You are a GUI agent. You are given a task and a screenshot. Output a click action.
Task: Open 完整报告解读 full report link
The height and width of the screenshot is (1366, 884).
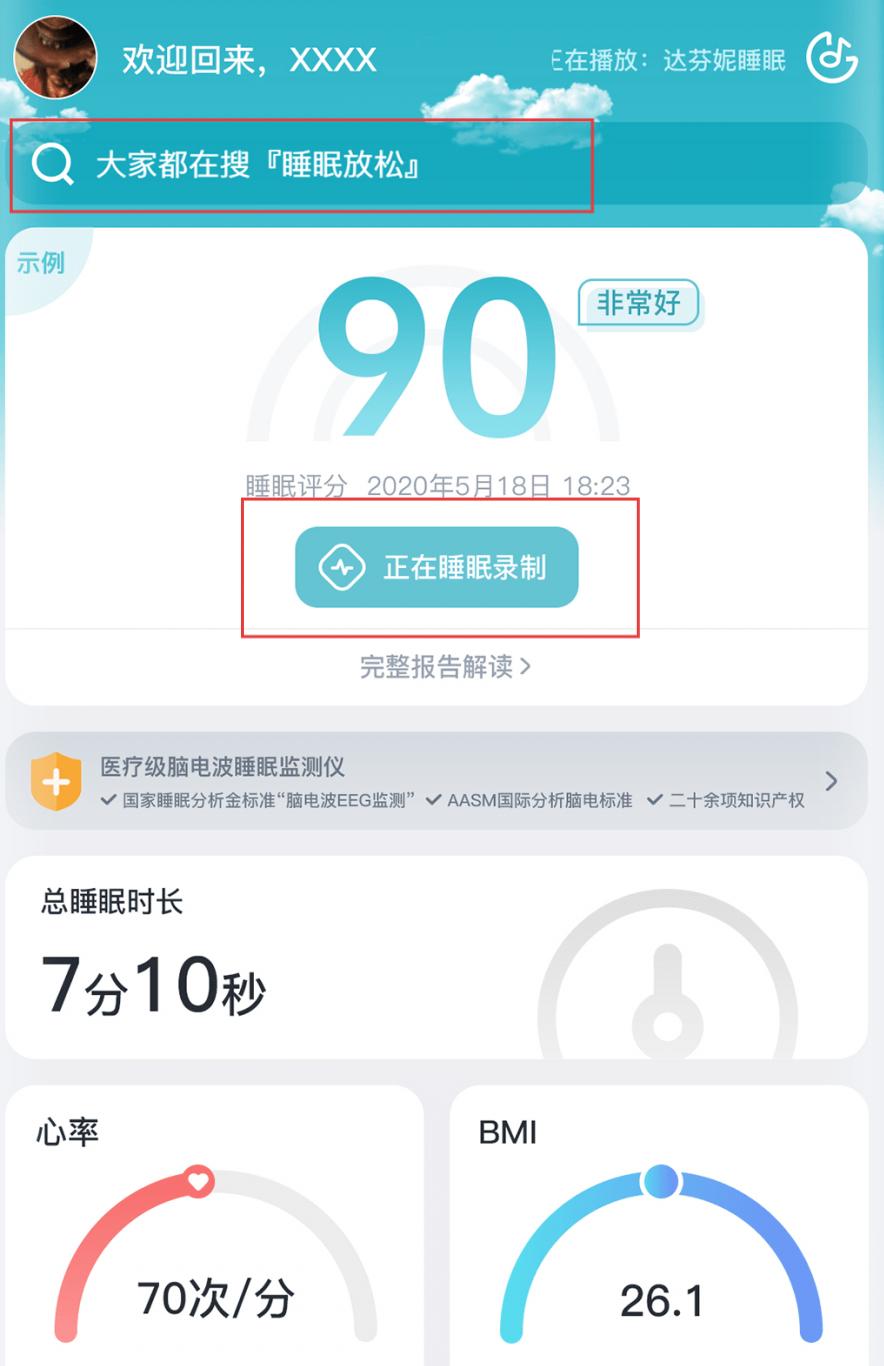pos(444,666)
